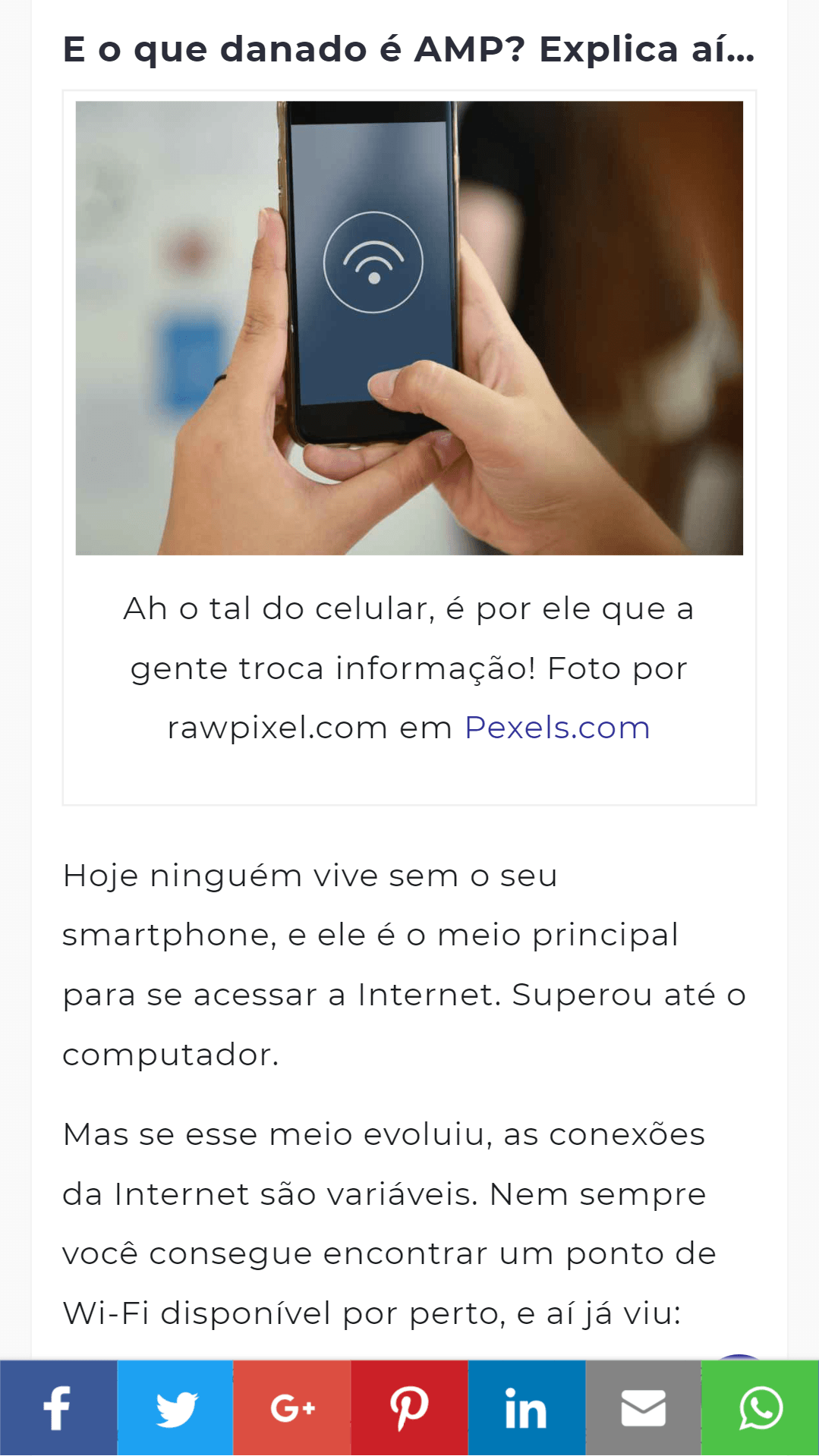This screenshot has height=1456, width=819.
Task: Share article on Twitter
Action: (175, 1408)
